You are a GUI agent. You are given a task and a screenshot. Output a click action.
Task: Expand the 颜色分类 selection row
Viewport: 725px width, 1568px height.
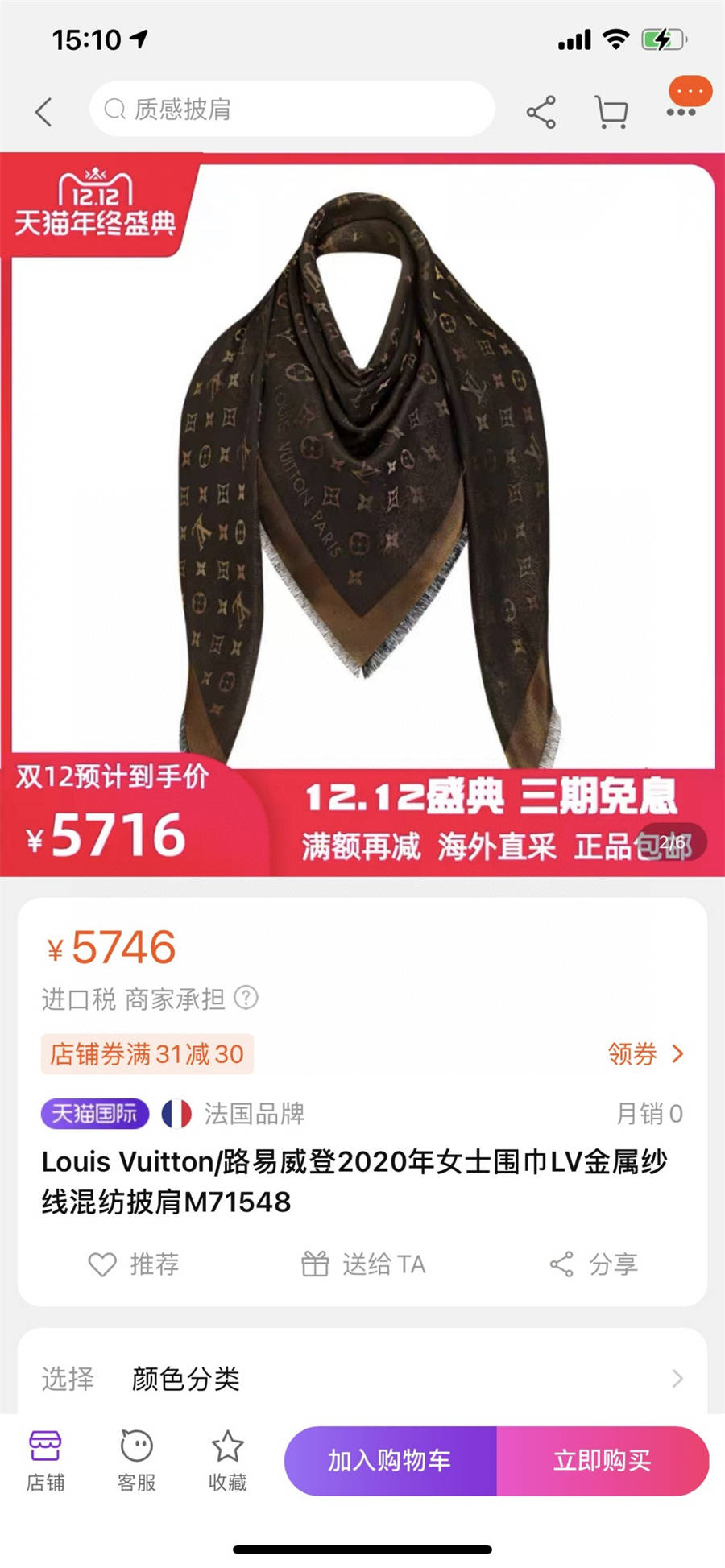coord(362,1379)
